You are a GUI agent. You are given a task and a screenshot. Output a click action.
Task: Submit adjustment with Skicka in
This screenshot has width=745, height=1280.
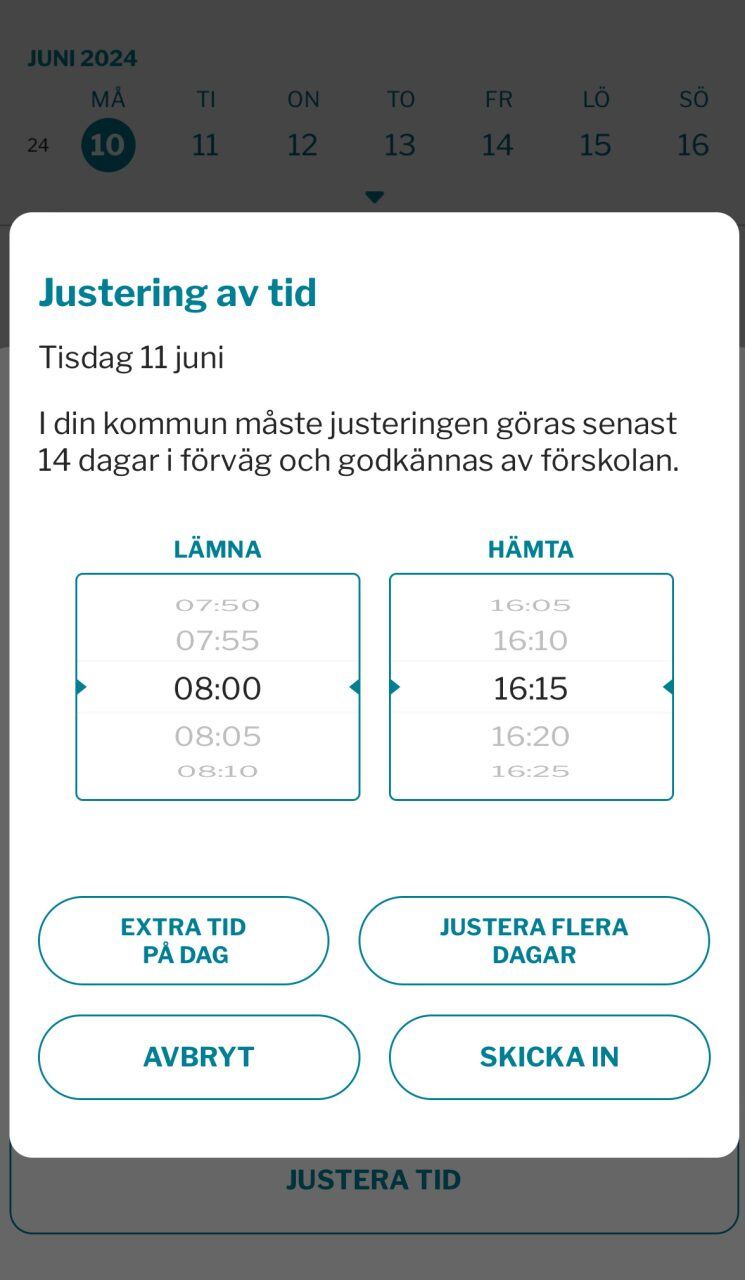click(549, 1057)
